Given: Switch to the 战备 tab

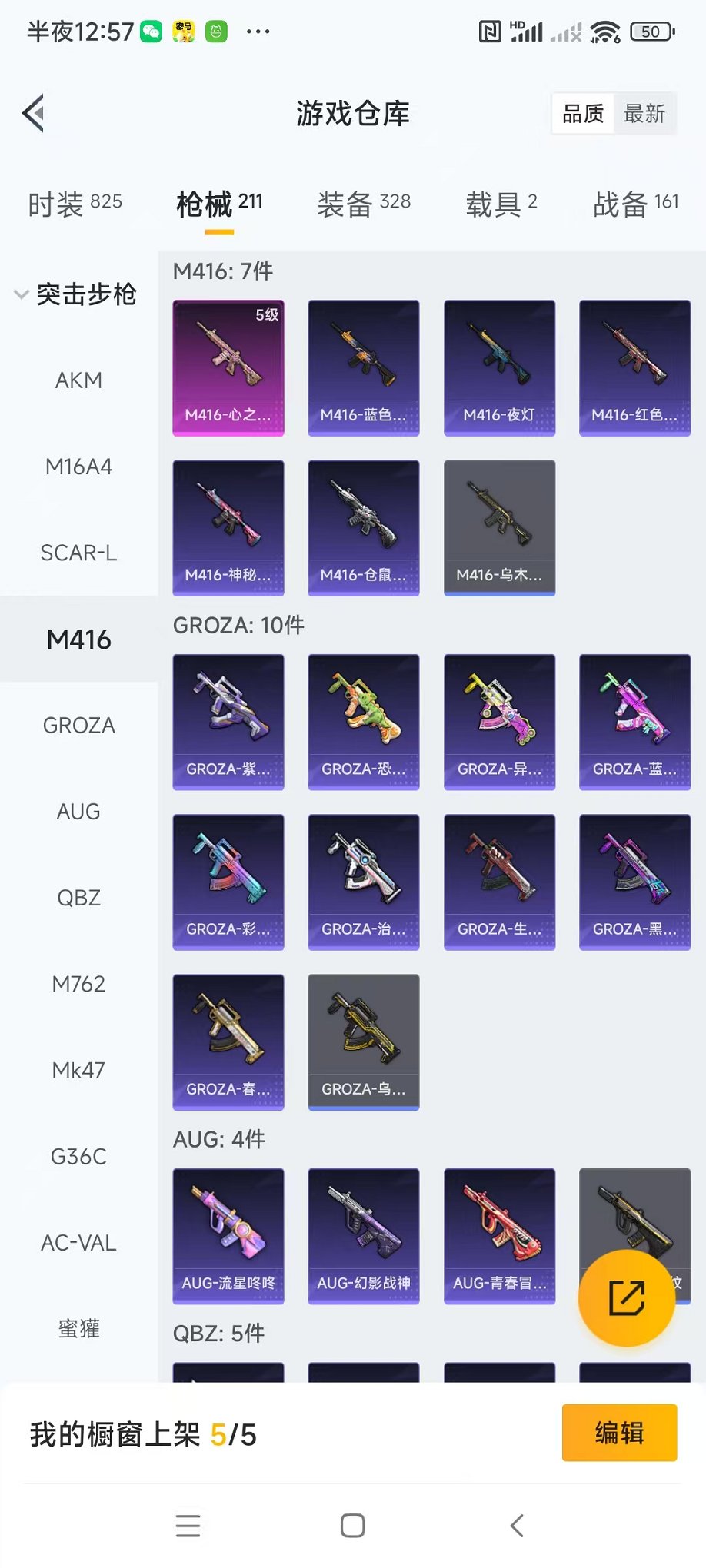Looking at the screenshot, I should click(635, 204).
